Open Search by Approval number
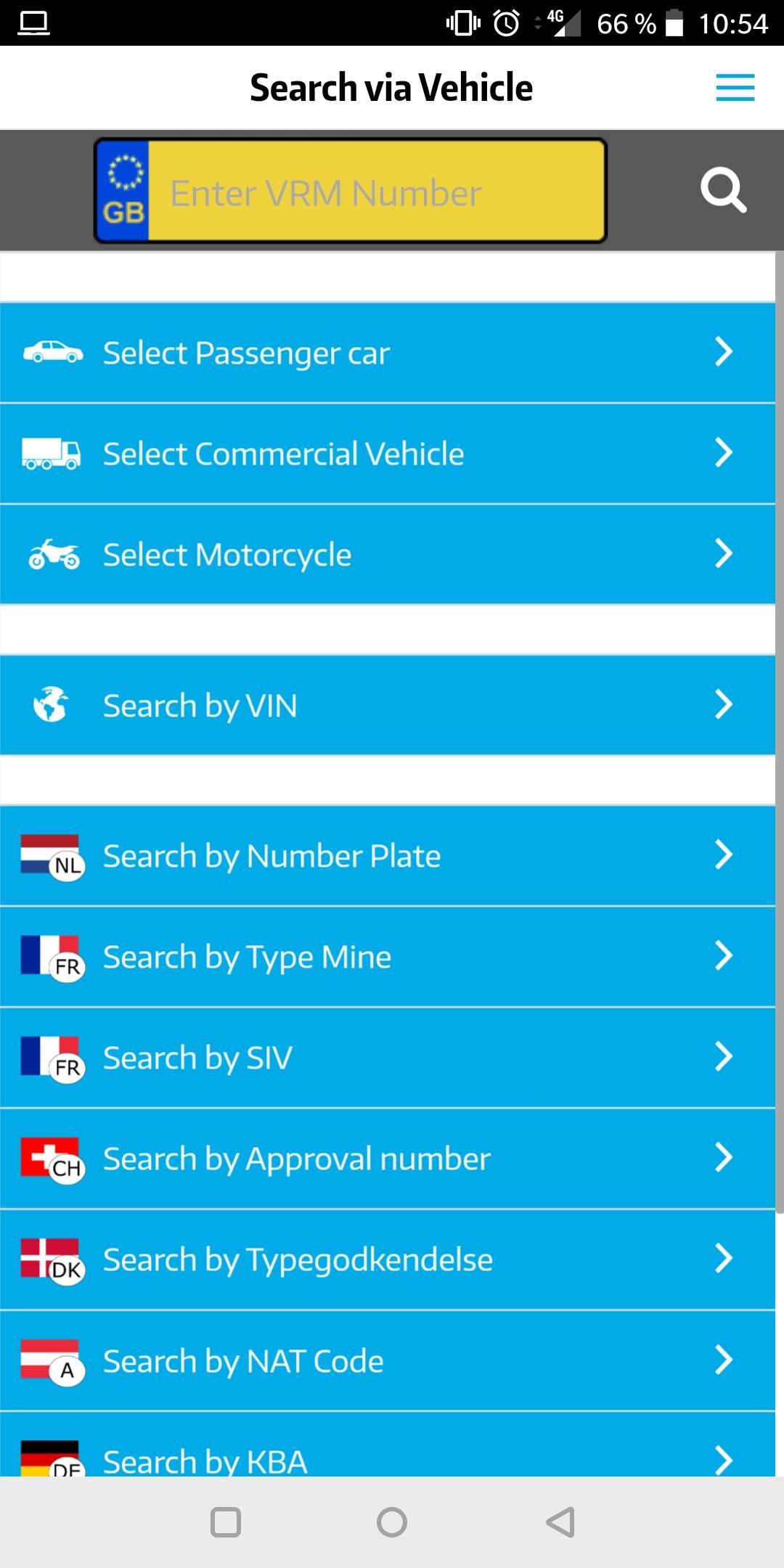The image size is (784, 1568). (388, 1159)
